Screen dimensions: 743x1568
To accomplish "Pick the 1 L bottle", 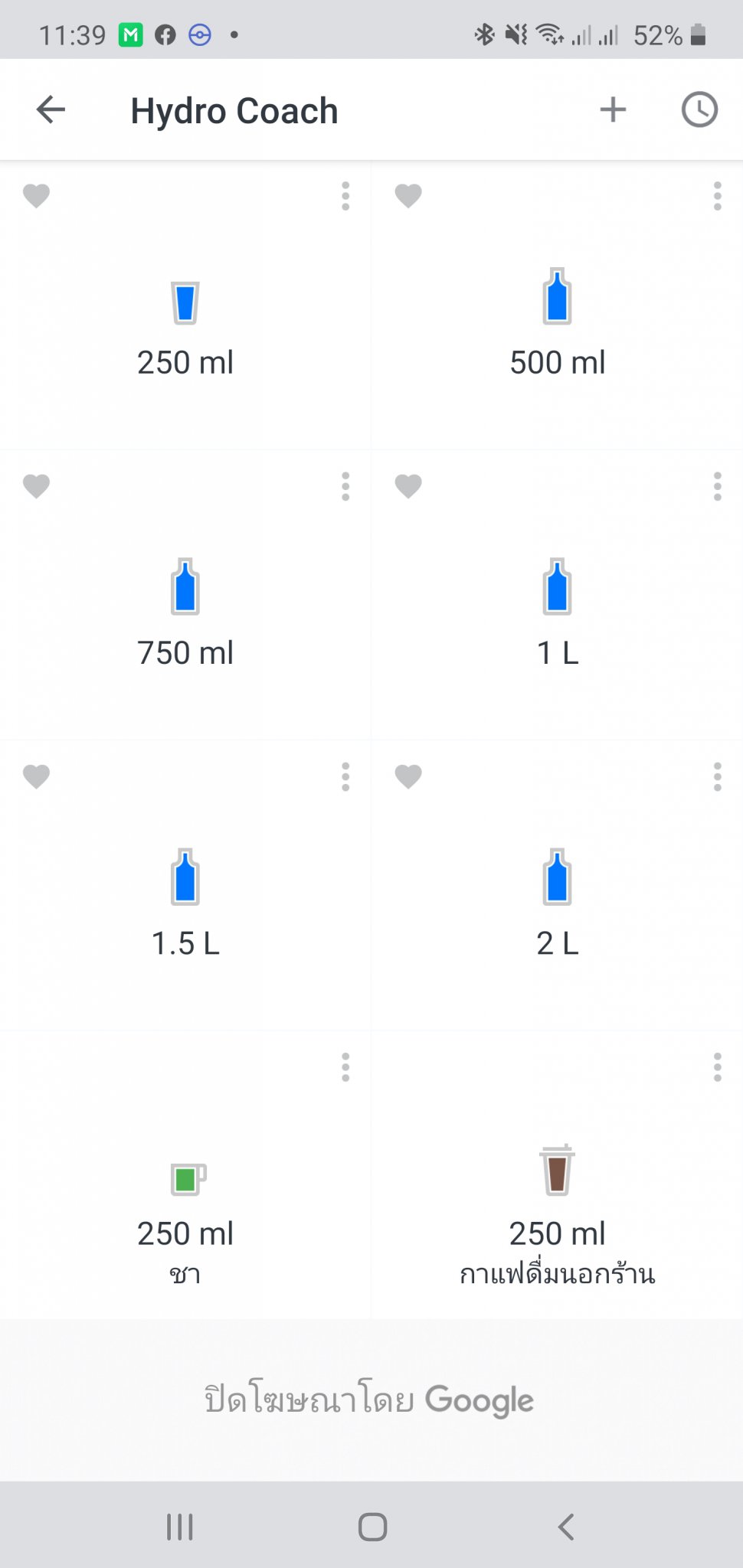I will tap(558, 611).
